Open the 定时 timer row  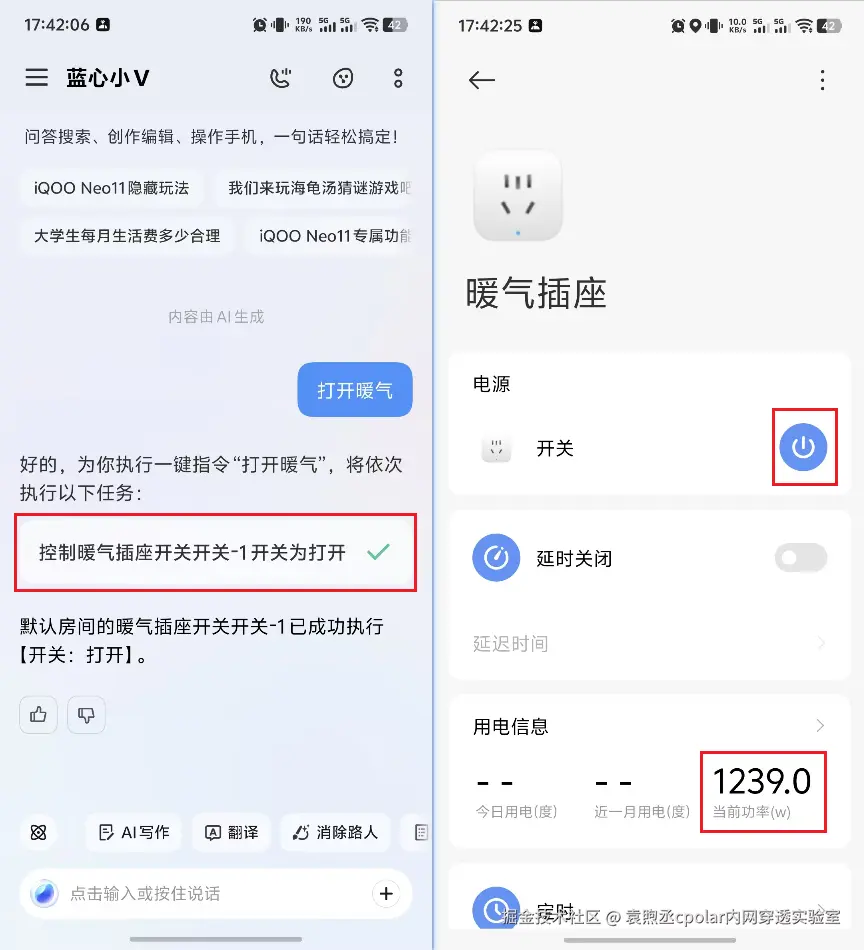tap(648, 910)
